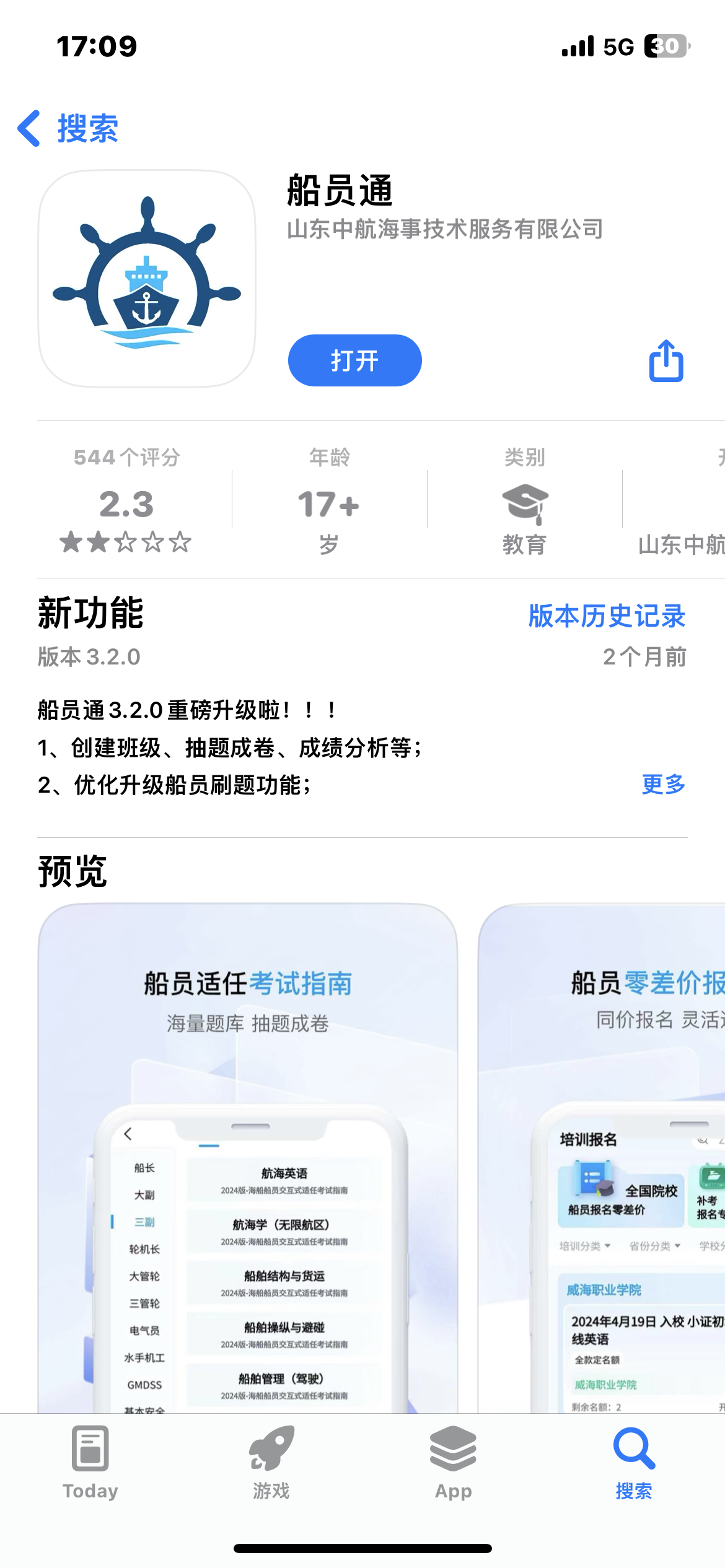
Task: Select the 搜索 magnifier icon in tab bar
Action: click(633, 1449)
